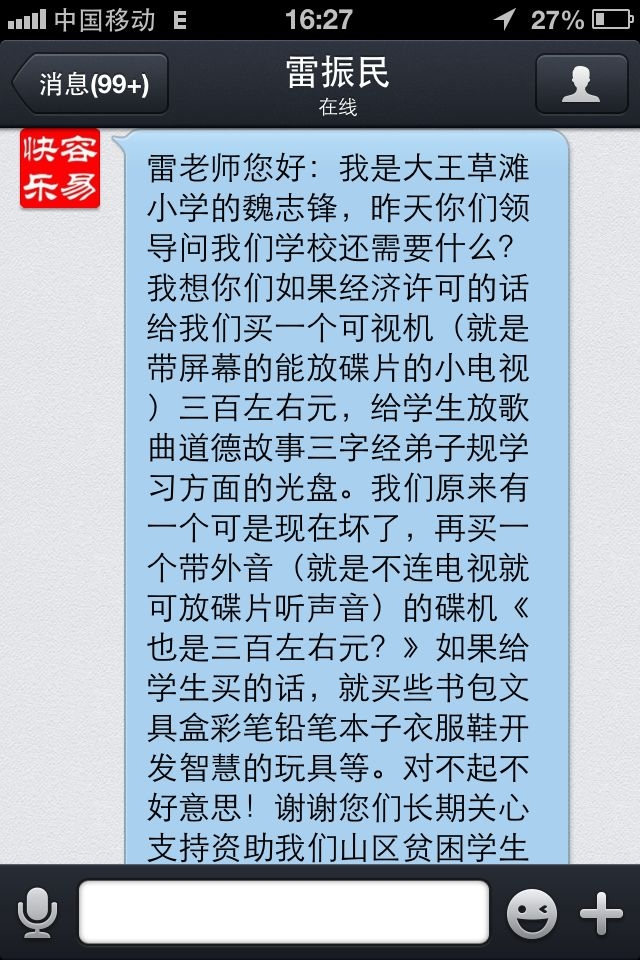Go back to the 消息 list
The image size is (640, 960).
pos(90,84)
